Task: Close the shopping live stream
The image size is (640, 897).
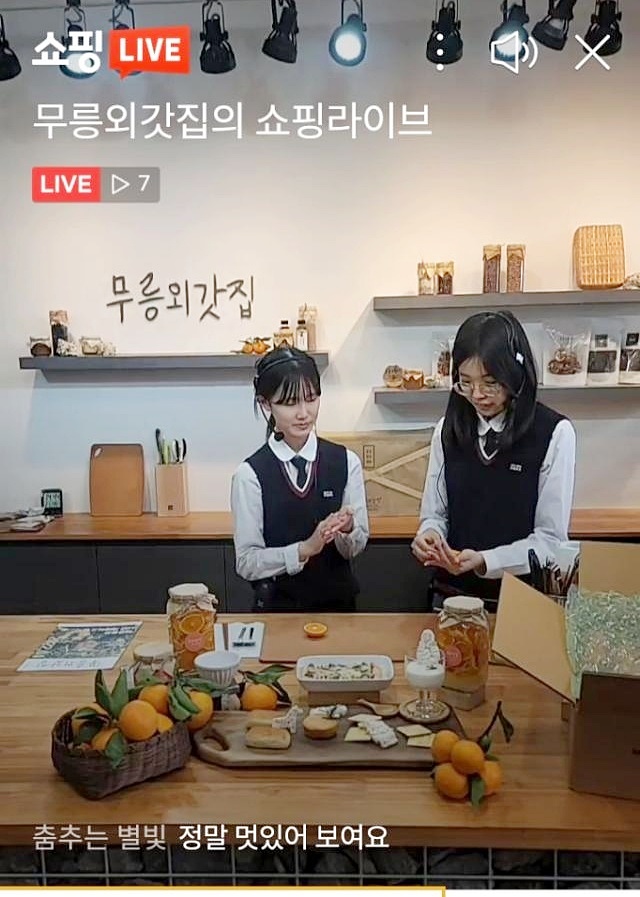Action: pos(592,52)
